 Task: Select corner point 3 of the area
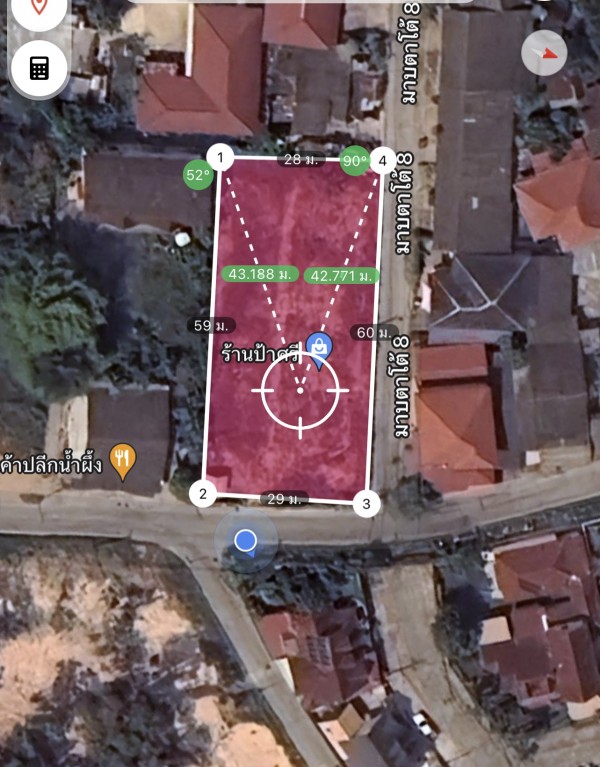tap(367, 503)
